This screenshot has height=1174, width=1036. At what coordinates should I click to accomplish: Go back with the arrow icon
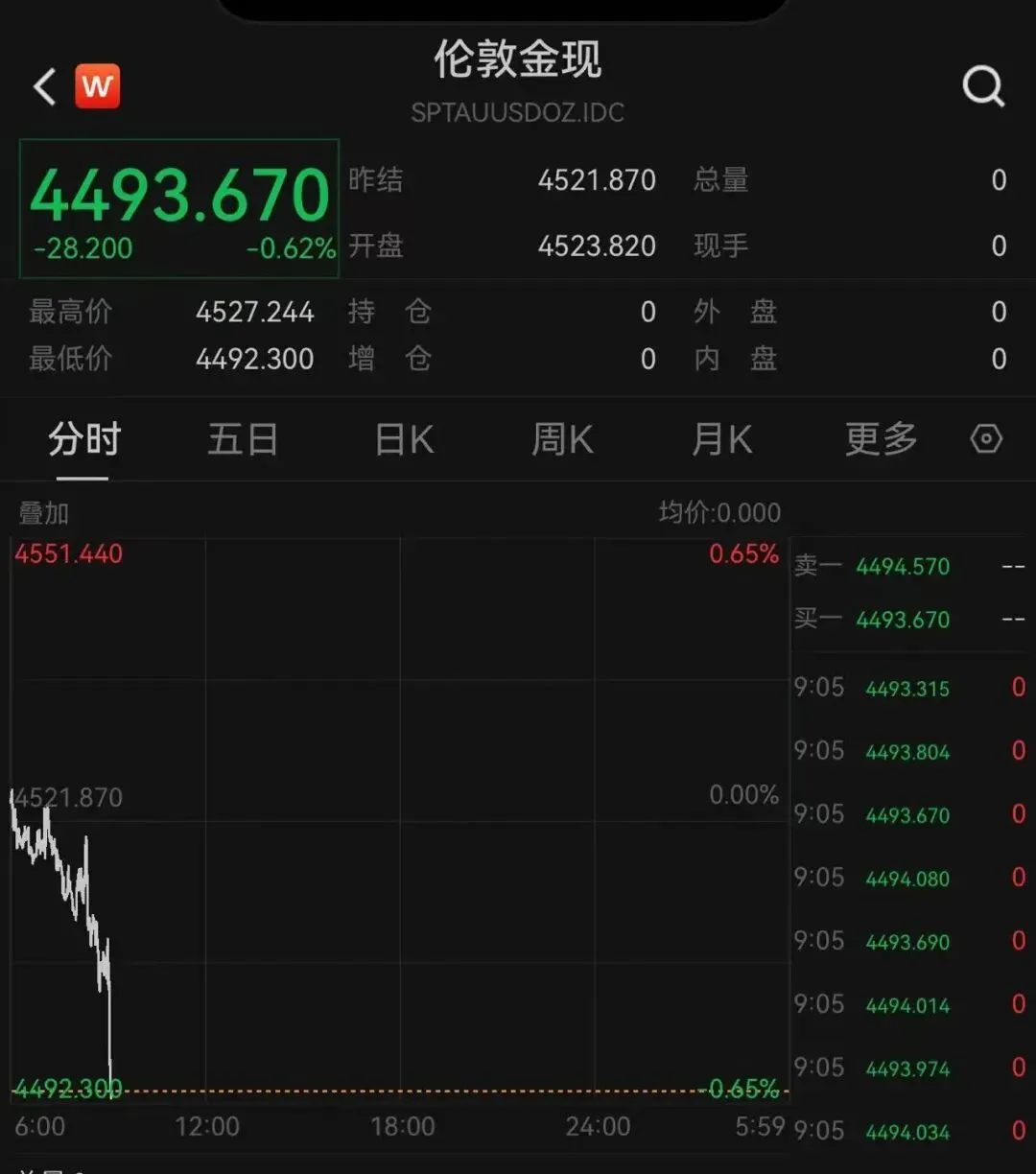(x=44, y=87)
